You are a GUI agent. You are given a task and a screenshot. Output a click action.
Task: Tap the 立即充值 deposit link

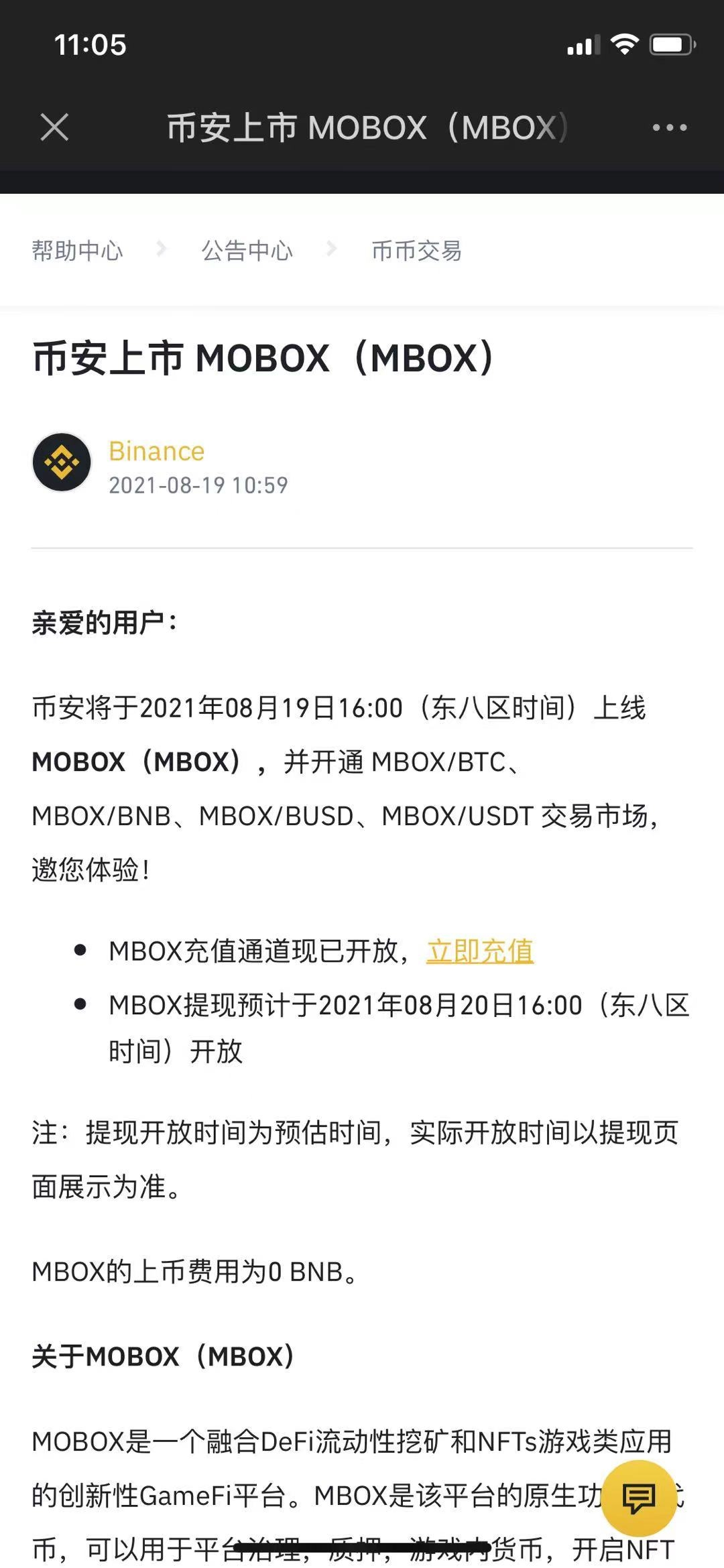click(x=480, y=951)
